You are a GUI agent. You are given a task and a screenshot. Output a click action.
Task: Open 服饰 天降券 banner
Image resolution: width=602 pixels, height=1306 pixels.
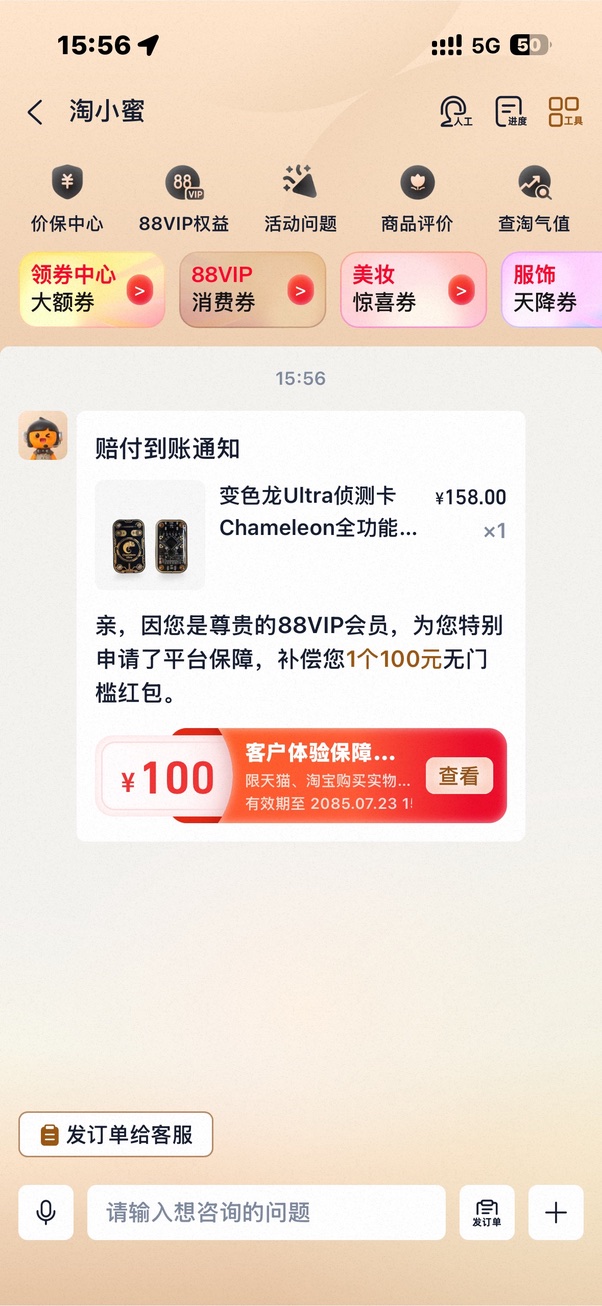pos(553,290)
